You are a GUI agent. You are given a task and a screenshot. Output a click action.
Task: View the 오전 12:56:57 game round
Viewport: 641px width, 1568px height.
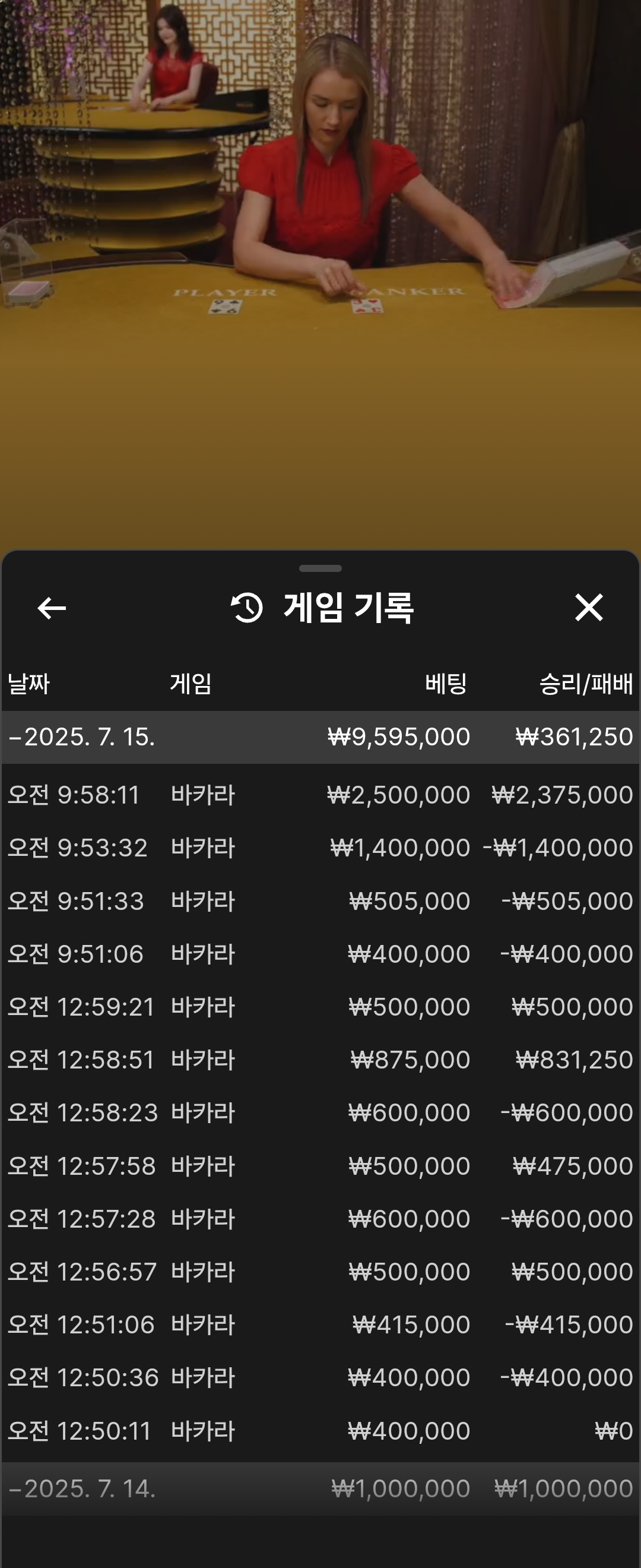click(320, 1272)
